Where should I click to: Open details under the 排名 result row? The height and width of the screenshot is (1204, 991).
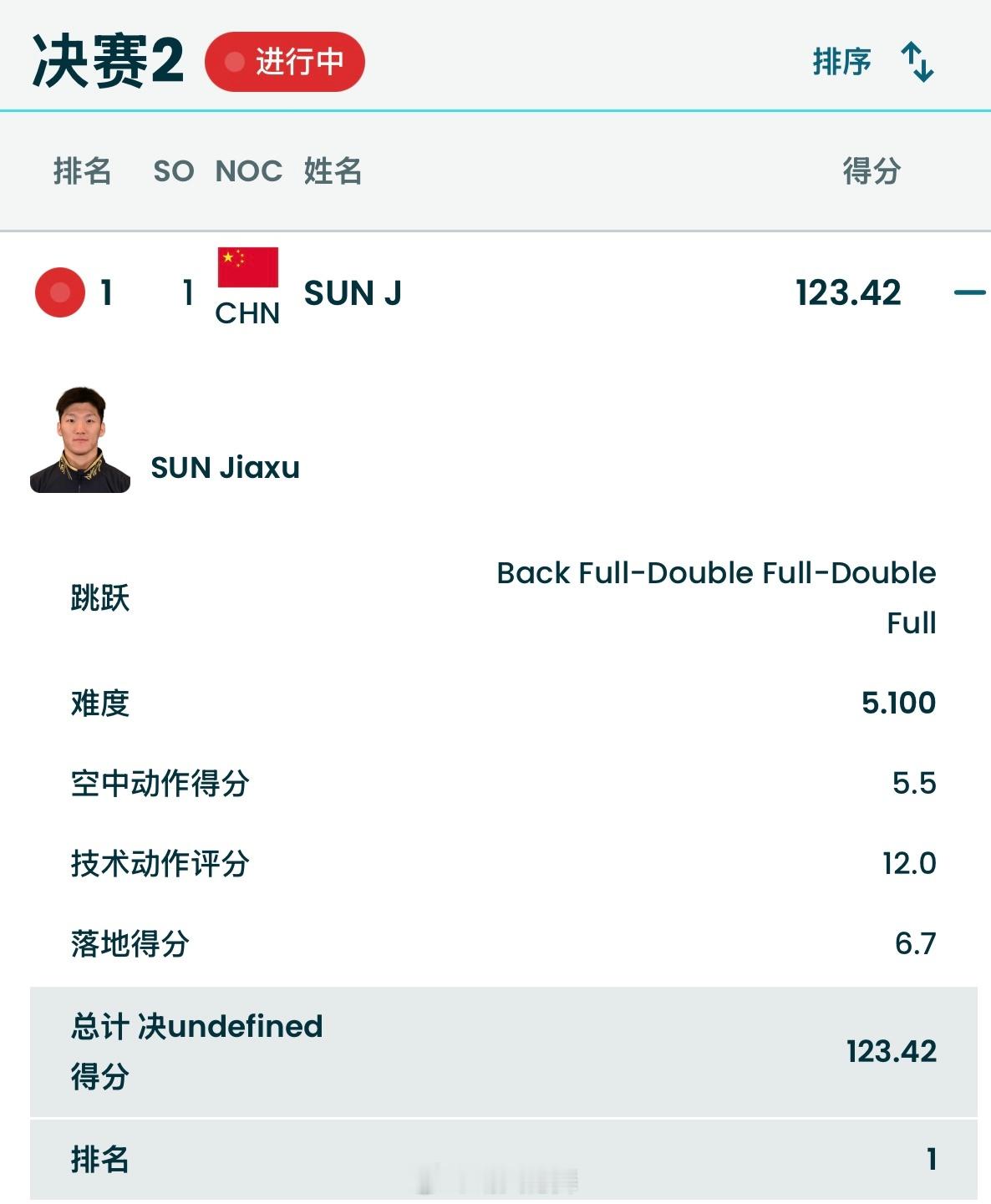[495, 1160]
